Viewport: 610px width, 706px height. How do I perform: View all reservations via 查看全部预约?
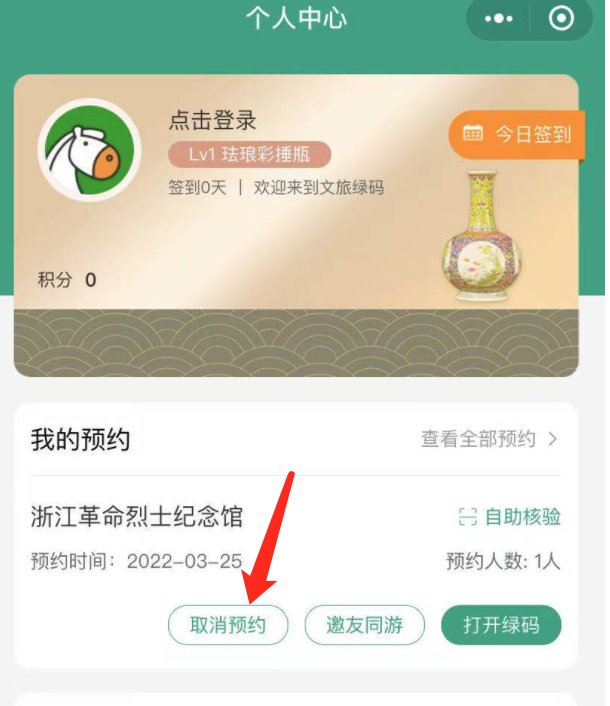pos(489,439)
